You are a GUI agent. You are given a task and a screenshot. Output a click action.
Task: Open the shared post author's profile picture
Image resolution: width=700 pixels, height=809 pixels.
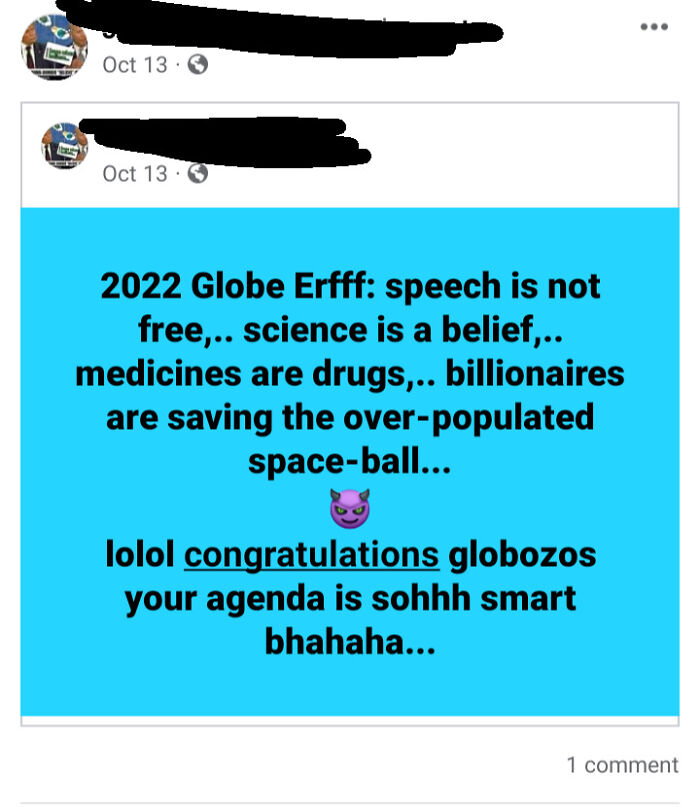click(64, 147)
